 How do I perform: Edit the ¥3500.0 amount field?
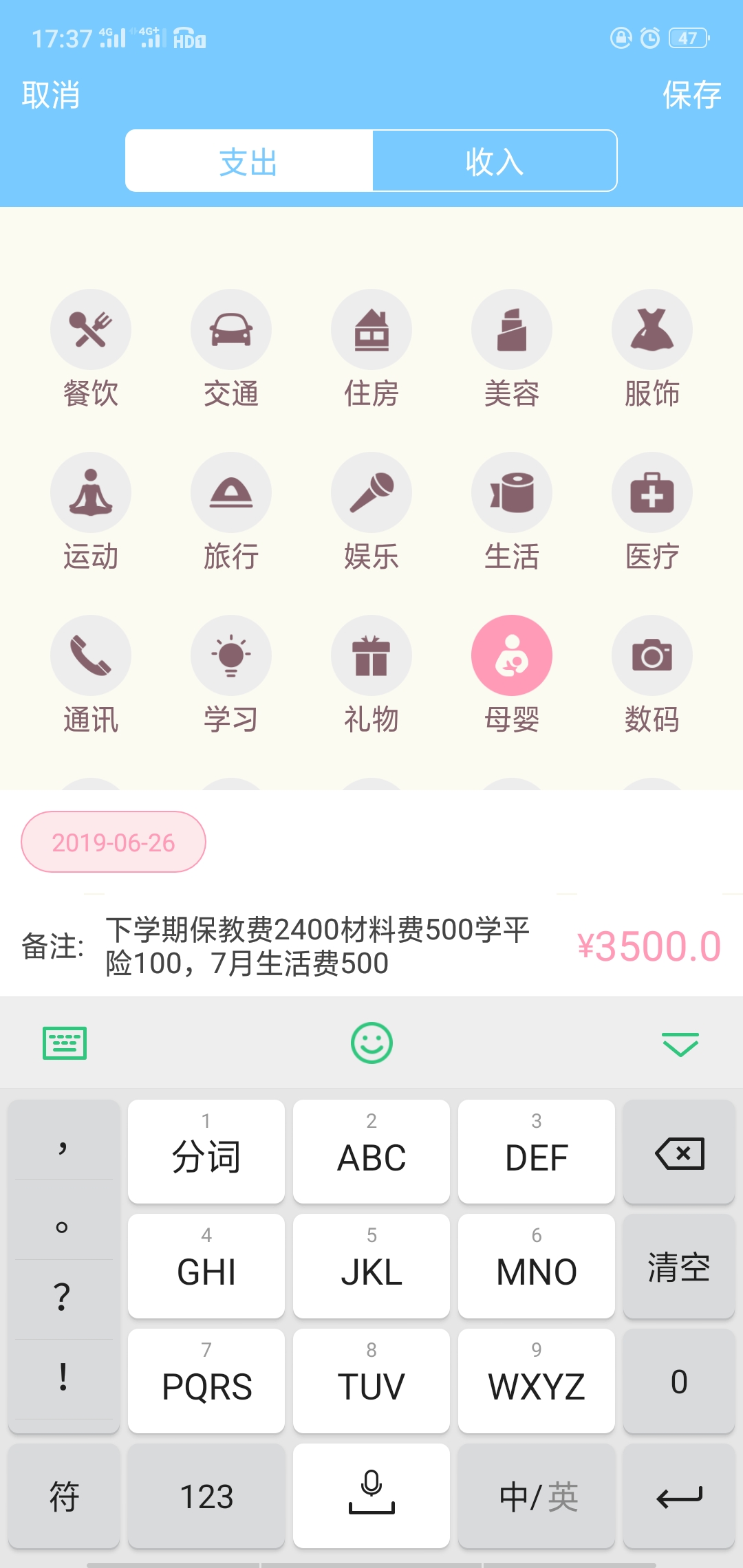[x=649, y=946]
